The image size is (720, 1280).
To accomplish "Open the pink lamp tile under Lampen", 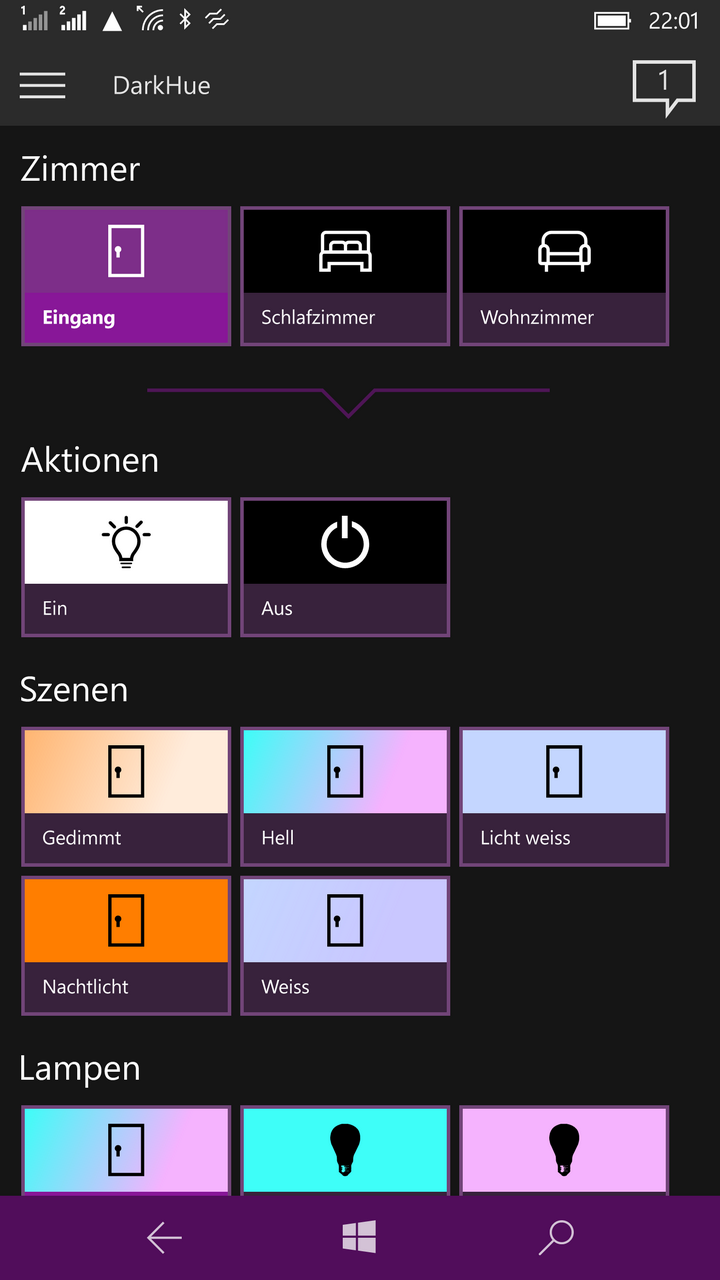I will click(x=564, y=1150).
